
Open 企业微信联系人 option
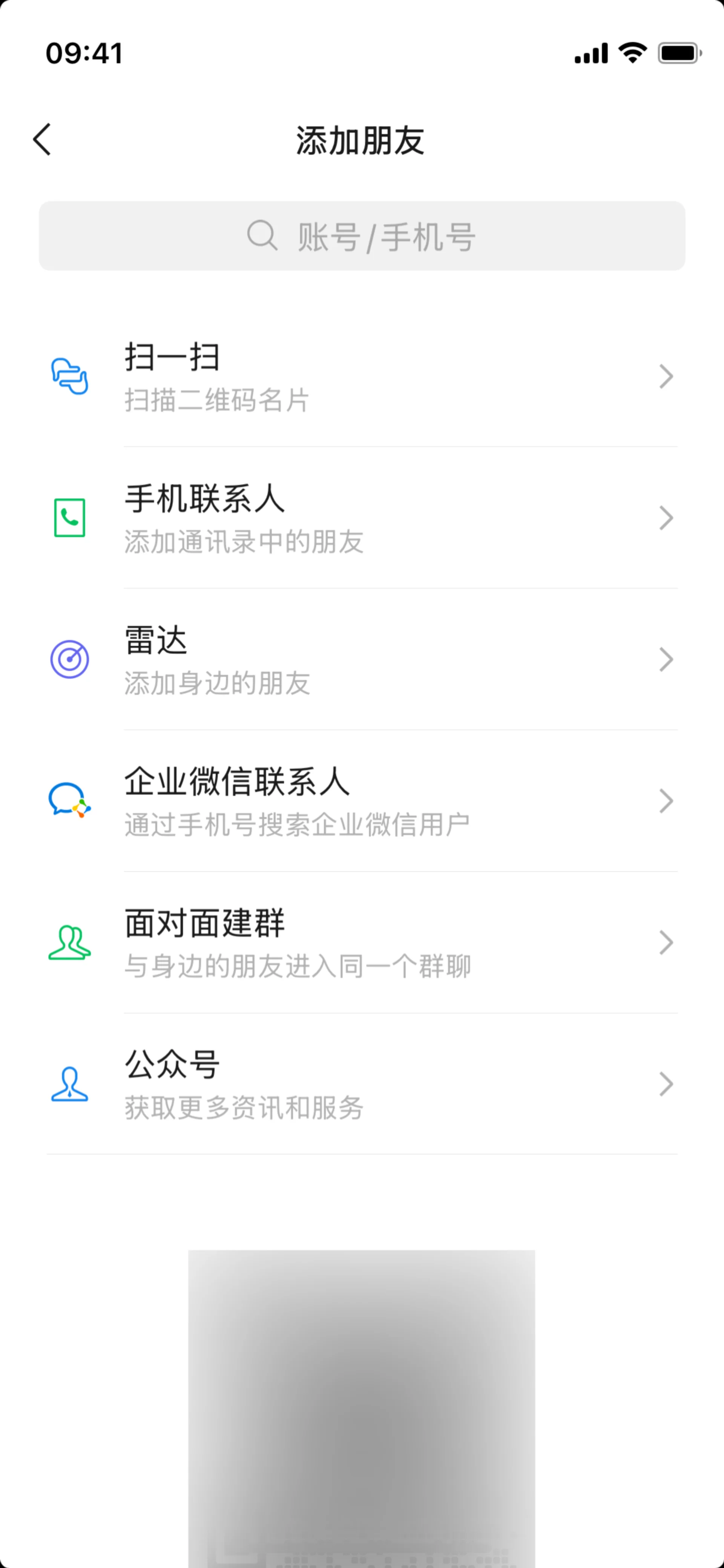(362, 801)
